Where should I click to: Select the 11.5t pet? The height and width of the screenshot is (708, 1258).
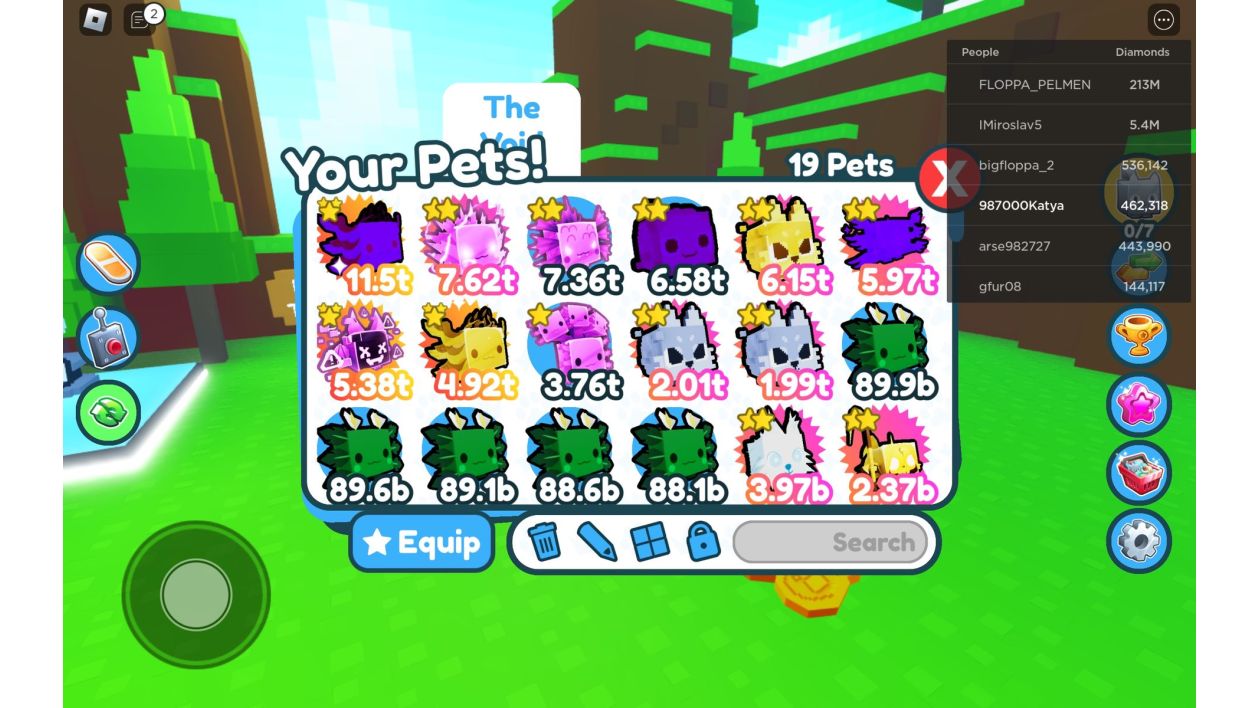(x=361, y=246)
